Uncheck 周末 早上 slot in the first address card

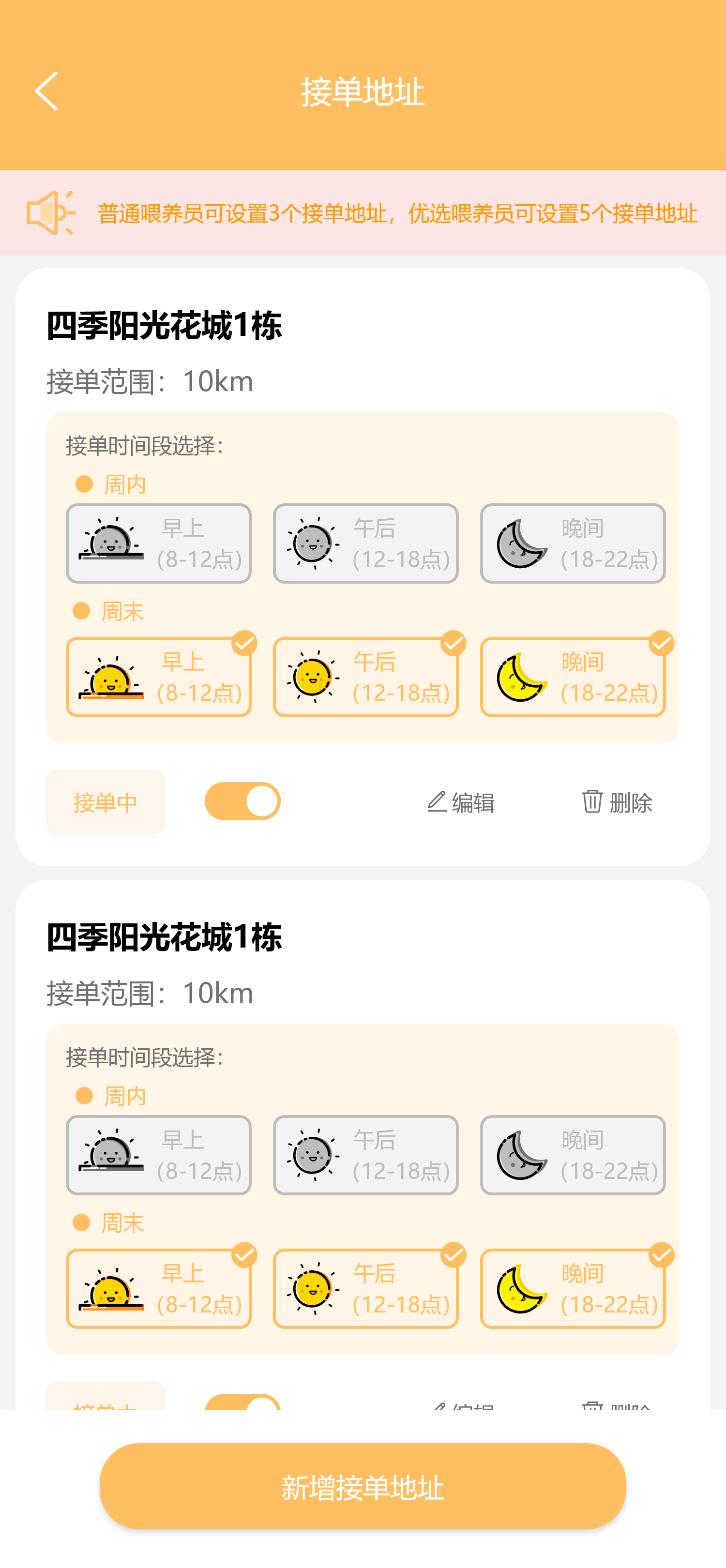tap(158, 677)
